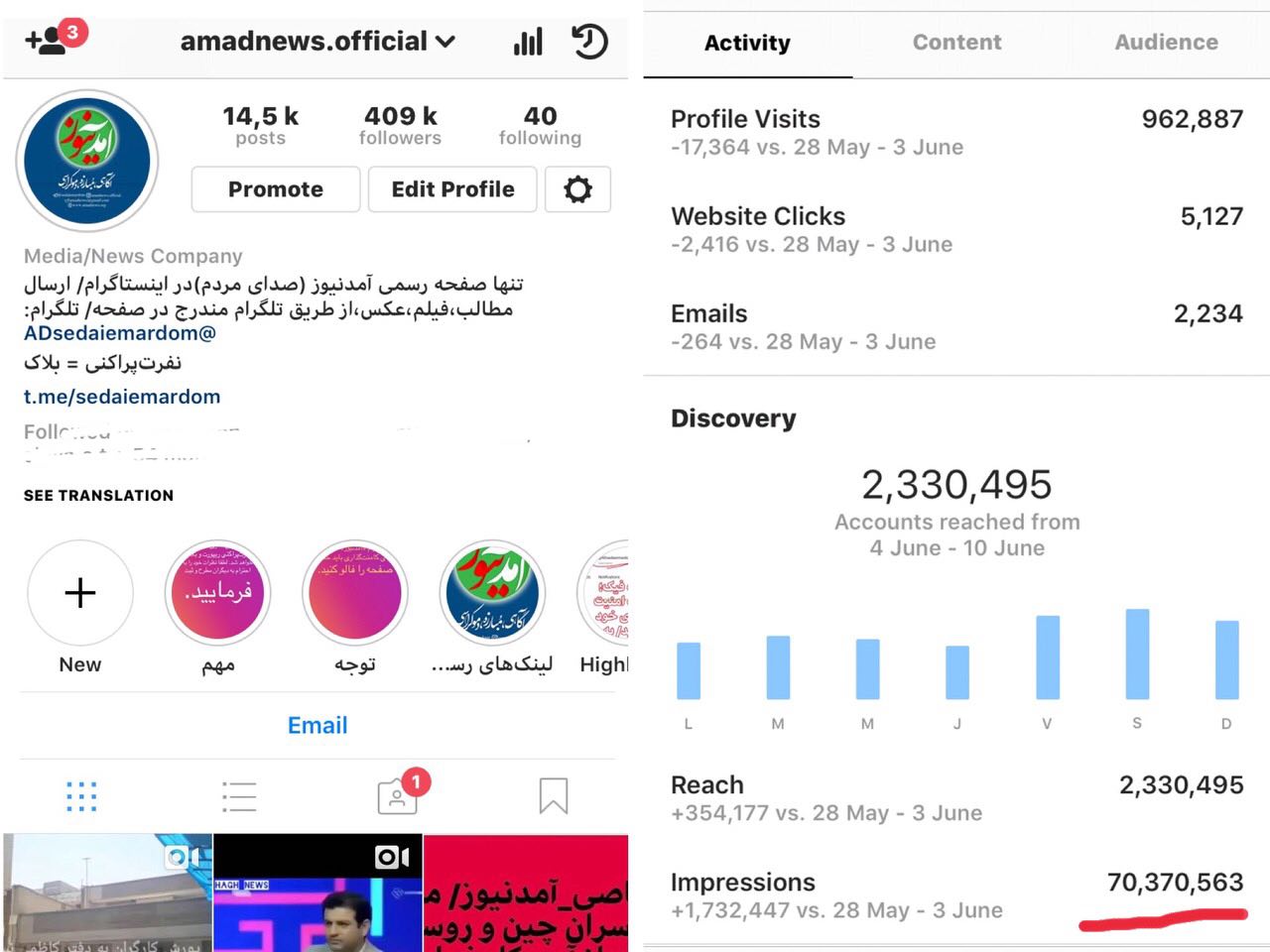View the 409 k followers list
Screen dimensions: 1270x952
(x=400, y=125)
